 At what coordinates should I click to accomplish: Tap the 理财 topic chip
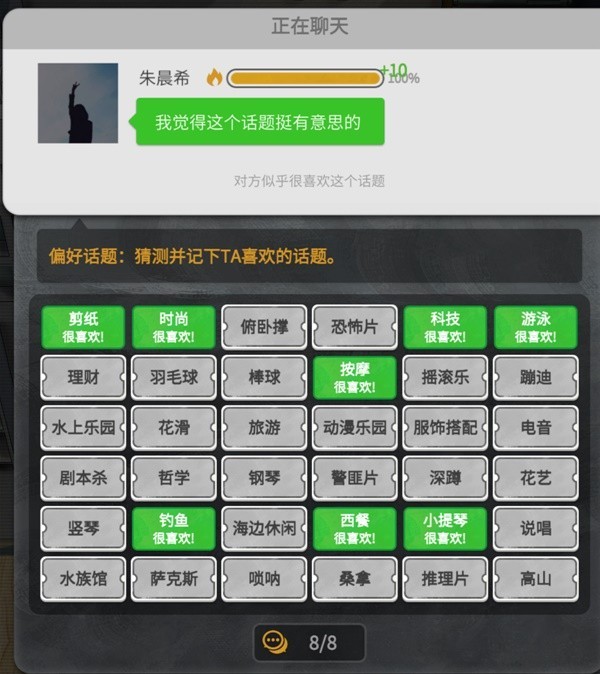click(83, 378)
